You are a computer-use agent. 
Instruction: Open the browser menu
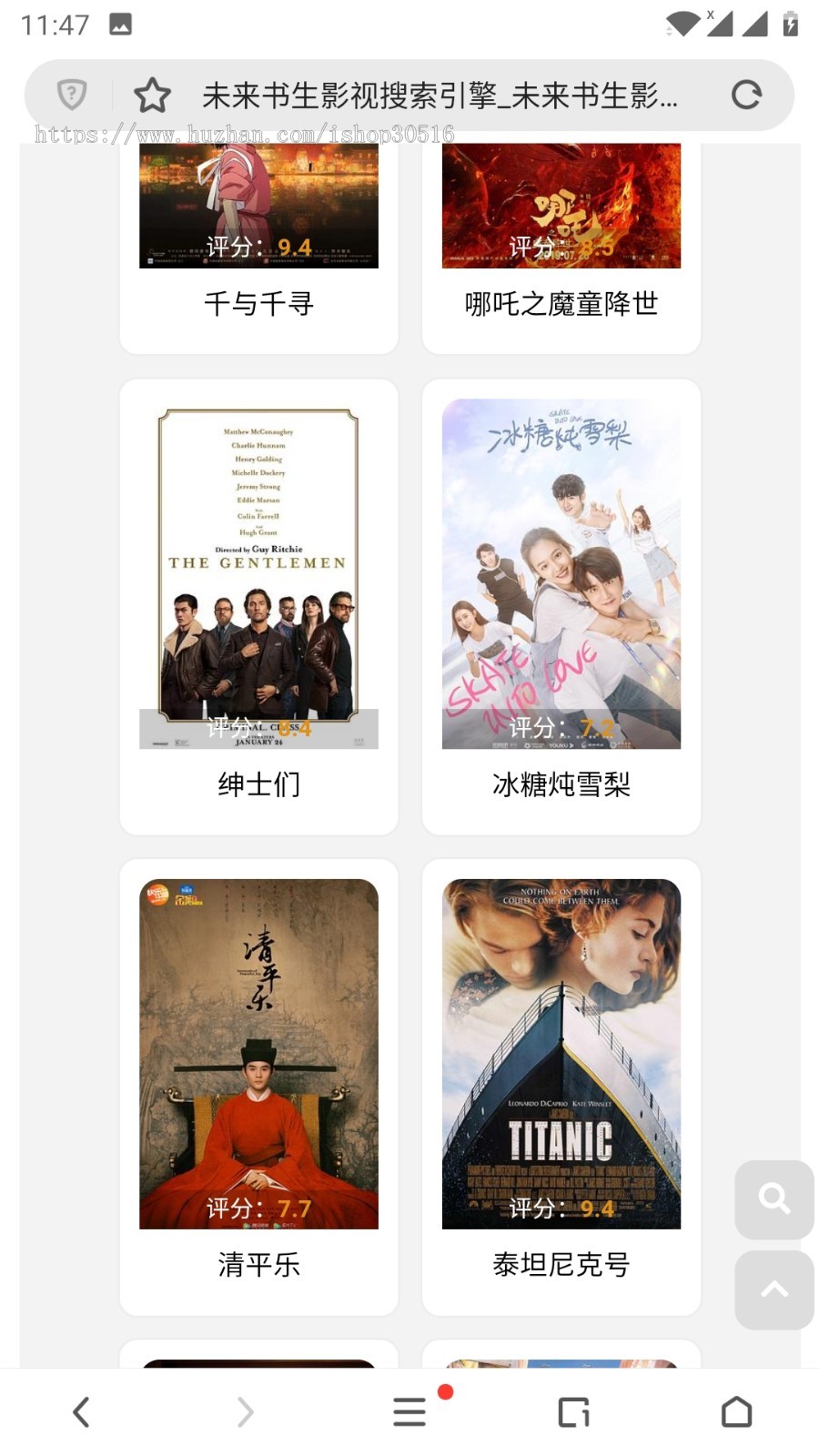[x=409, y=1412]
